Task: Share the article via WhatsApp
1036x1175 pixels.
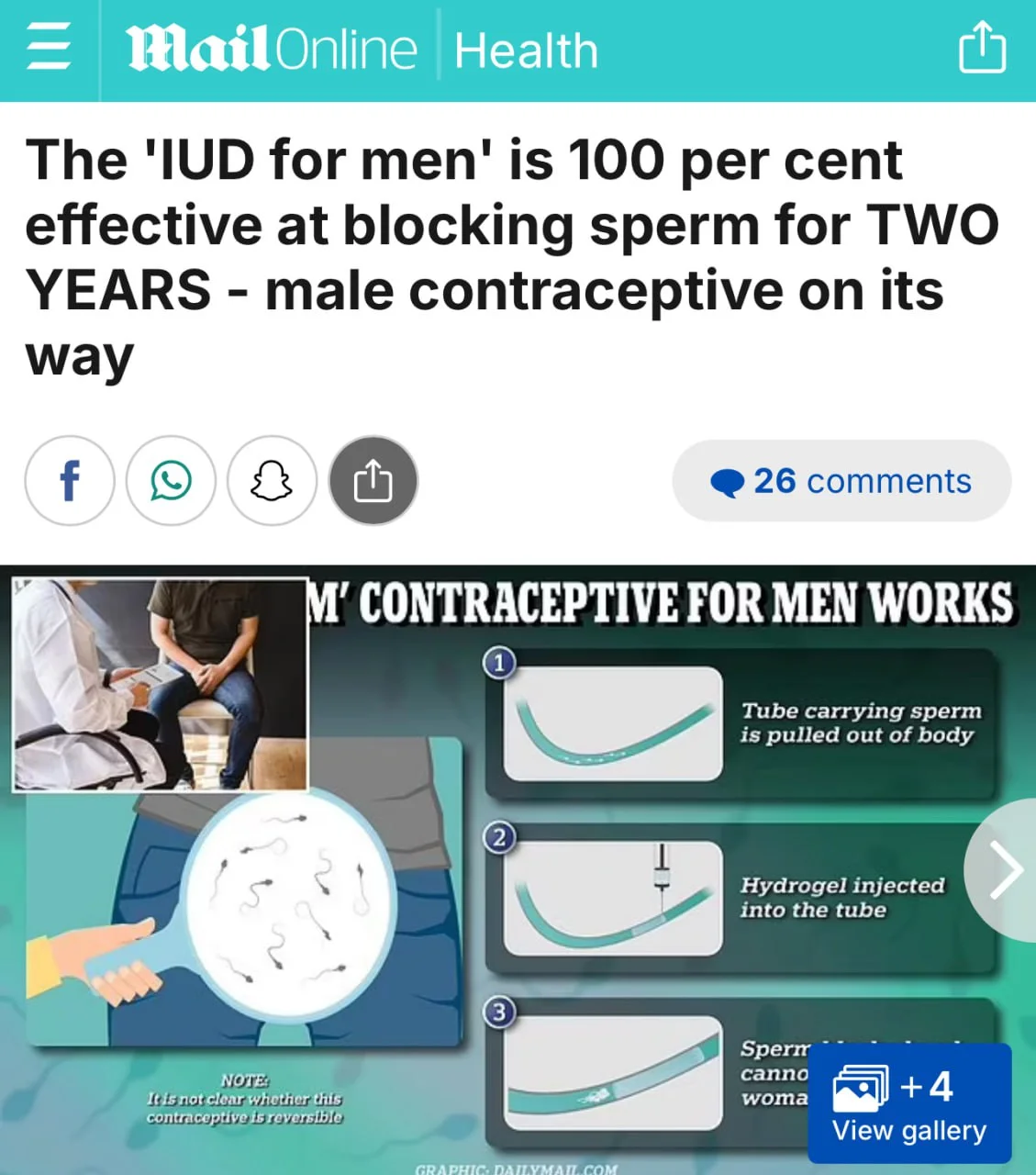Action: [171, 480]
